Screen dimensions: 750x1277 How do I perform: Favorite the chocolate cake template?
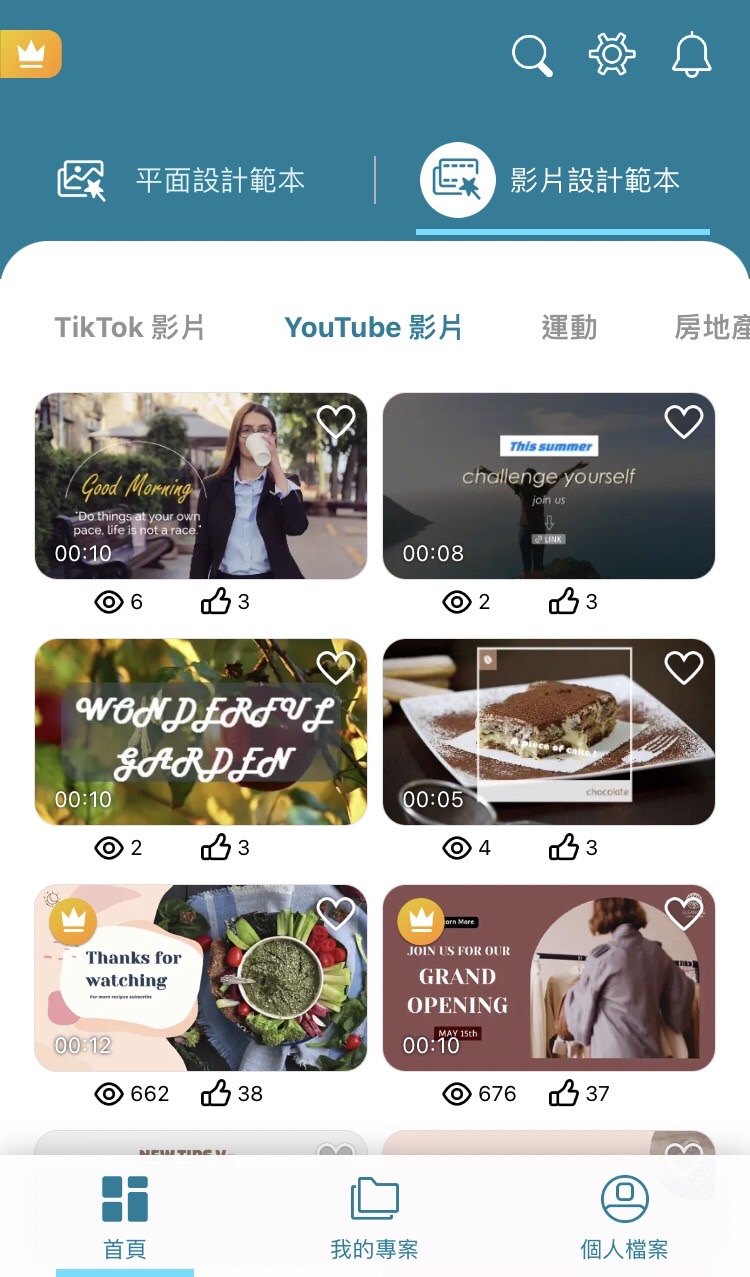(x=684, y=667)
